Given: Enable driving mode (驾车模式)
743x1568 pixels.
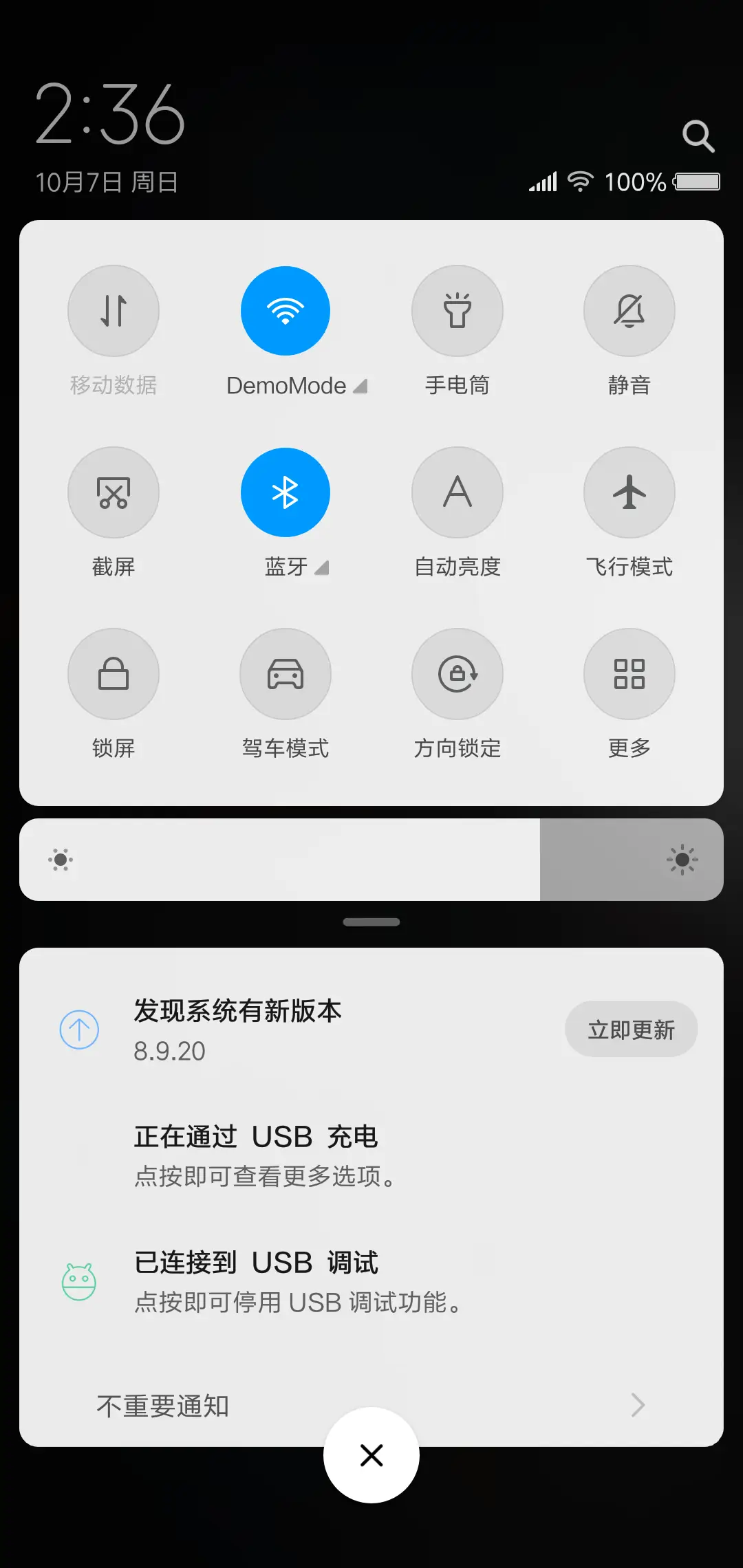Looking at the screenshot, I should coord(286,674).
